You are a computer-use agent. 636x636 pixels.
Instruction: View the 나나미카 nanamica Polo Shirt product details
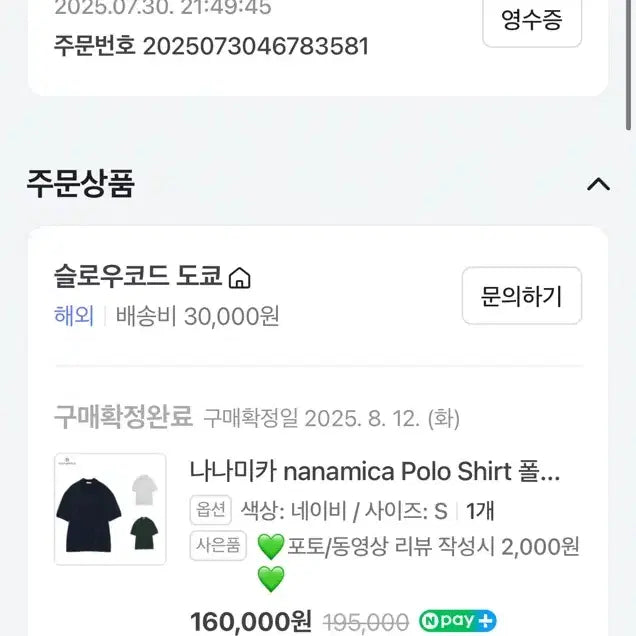coord(374,471)
